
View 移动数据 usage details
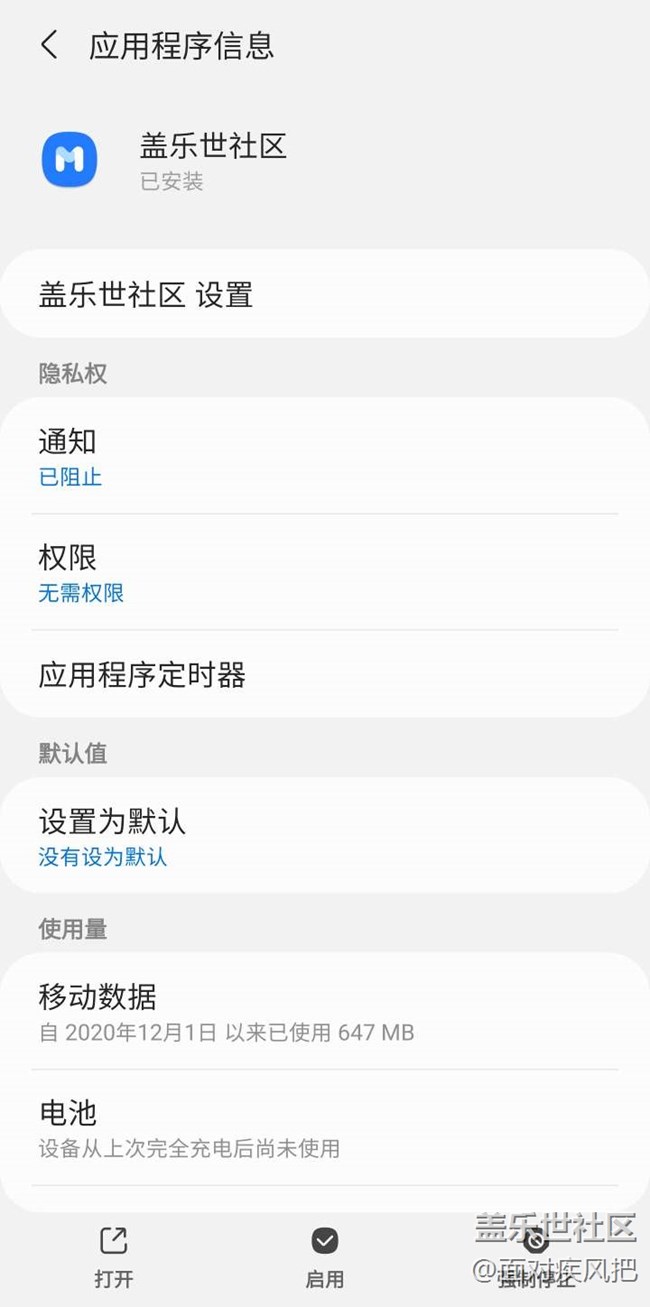324,1012
